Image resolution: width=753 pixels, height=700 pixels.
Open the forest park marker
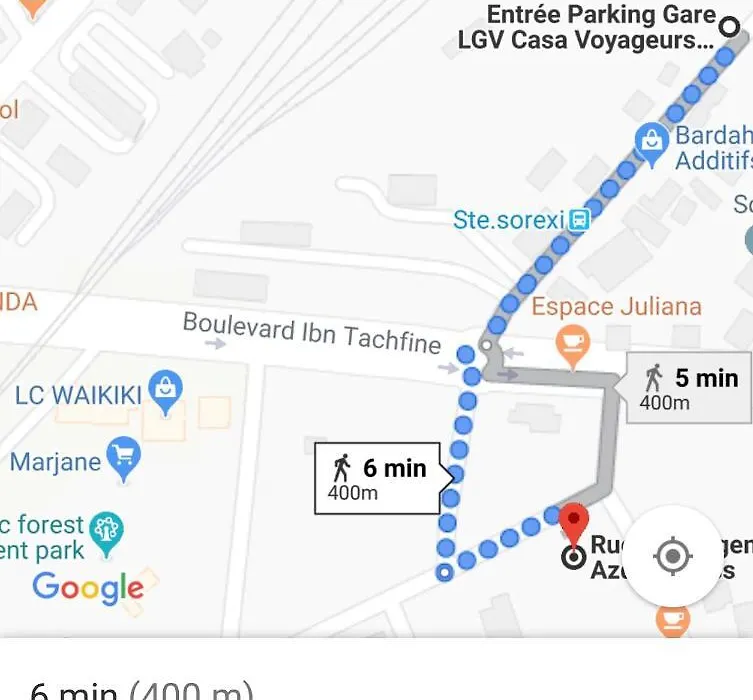[x=105, y=531]
